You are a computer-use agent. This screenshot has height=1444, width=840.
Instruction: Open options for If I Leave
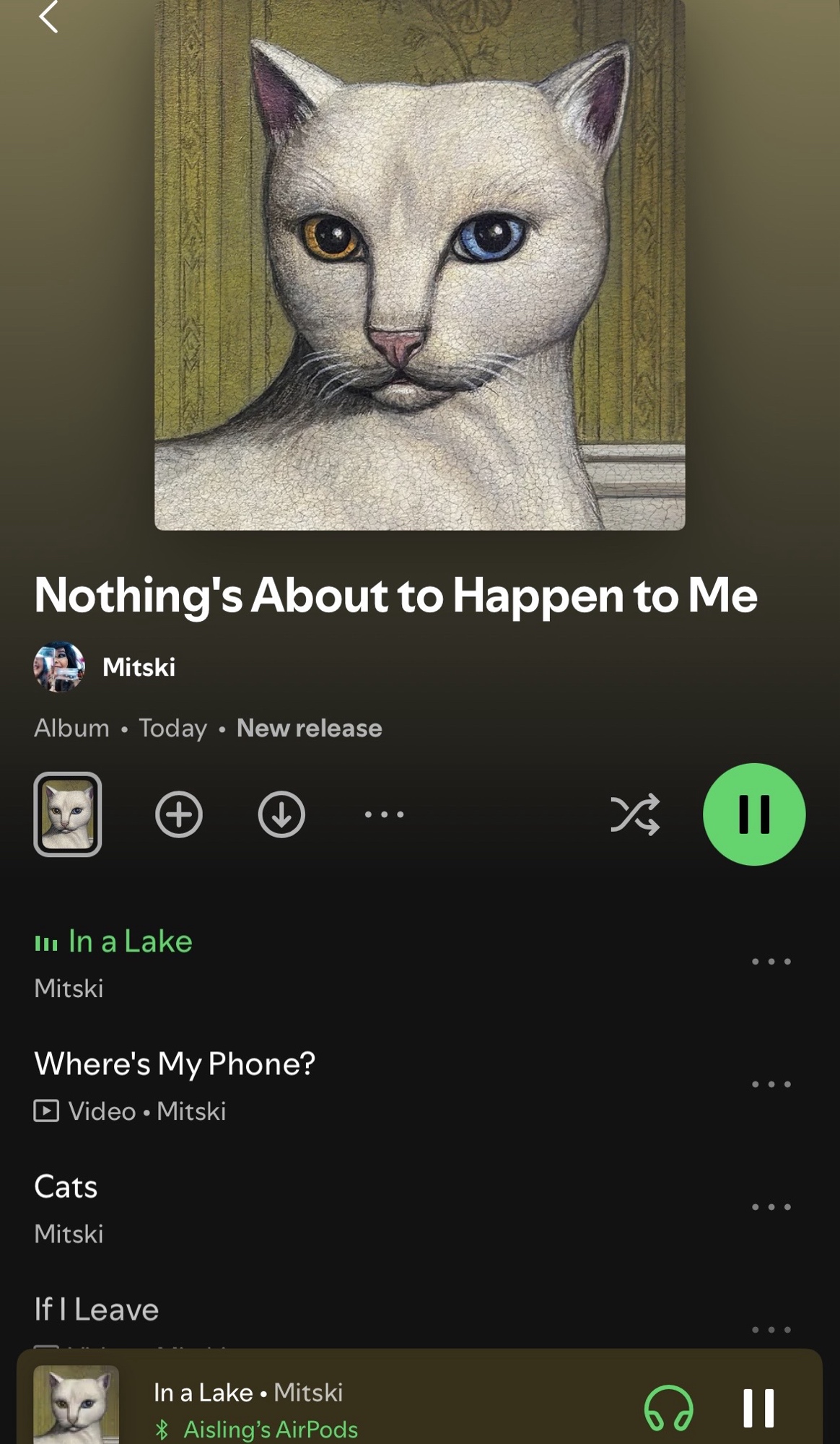(x=771, y=1329)
